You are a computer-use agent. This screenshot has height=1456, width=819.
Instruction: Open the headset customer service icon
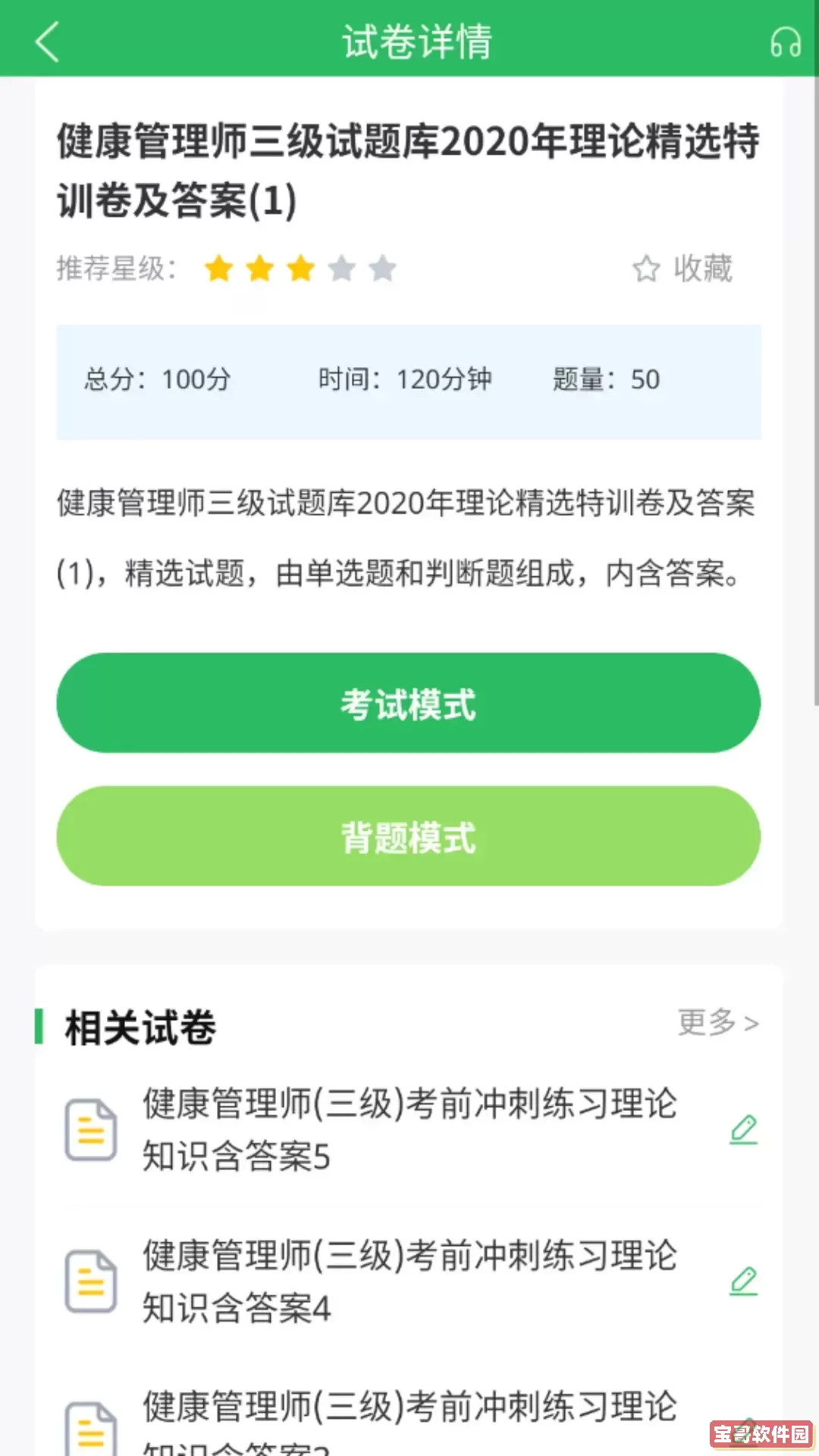(x=785, y=42)
